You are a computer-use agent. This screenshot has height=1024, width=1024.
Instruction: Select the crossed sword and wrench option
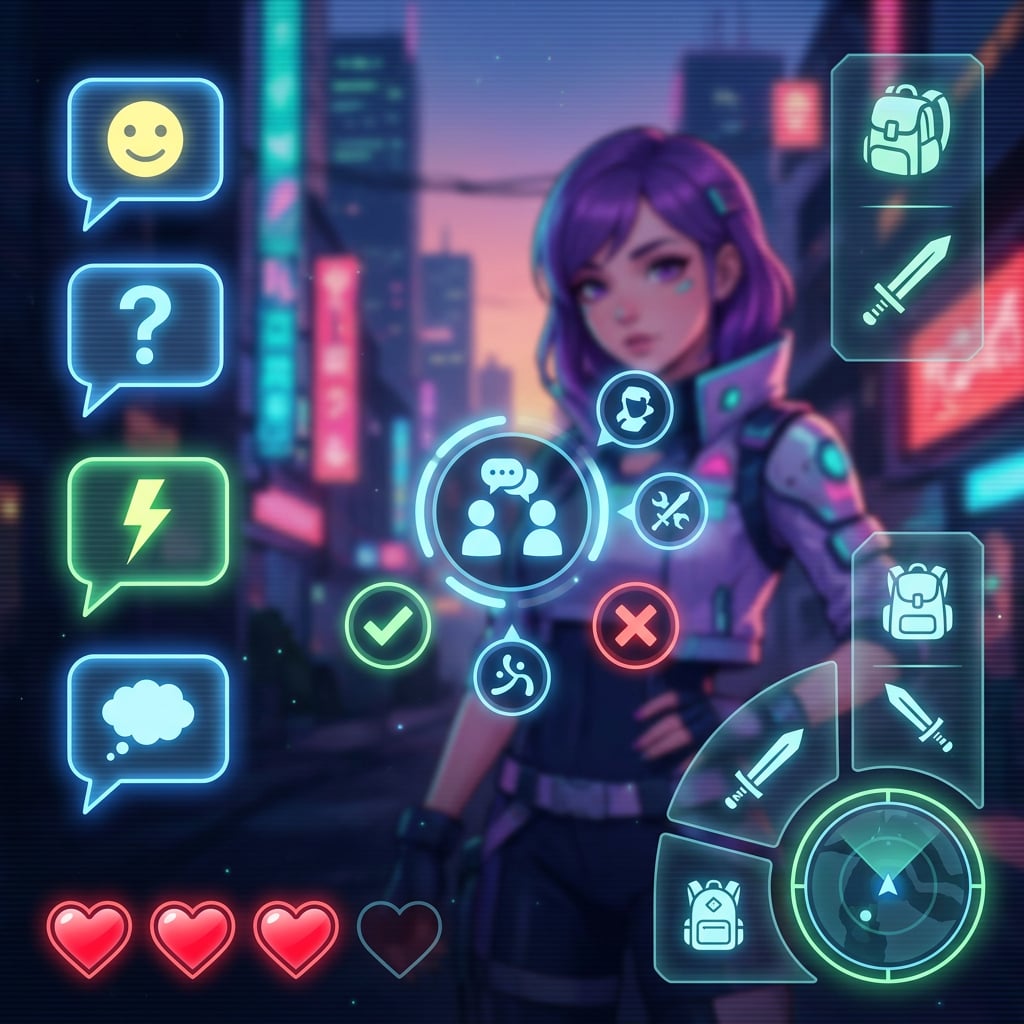pyautogui.click(x=668, y=511)
